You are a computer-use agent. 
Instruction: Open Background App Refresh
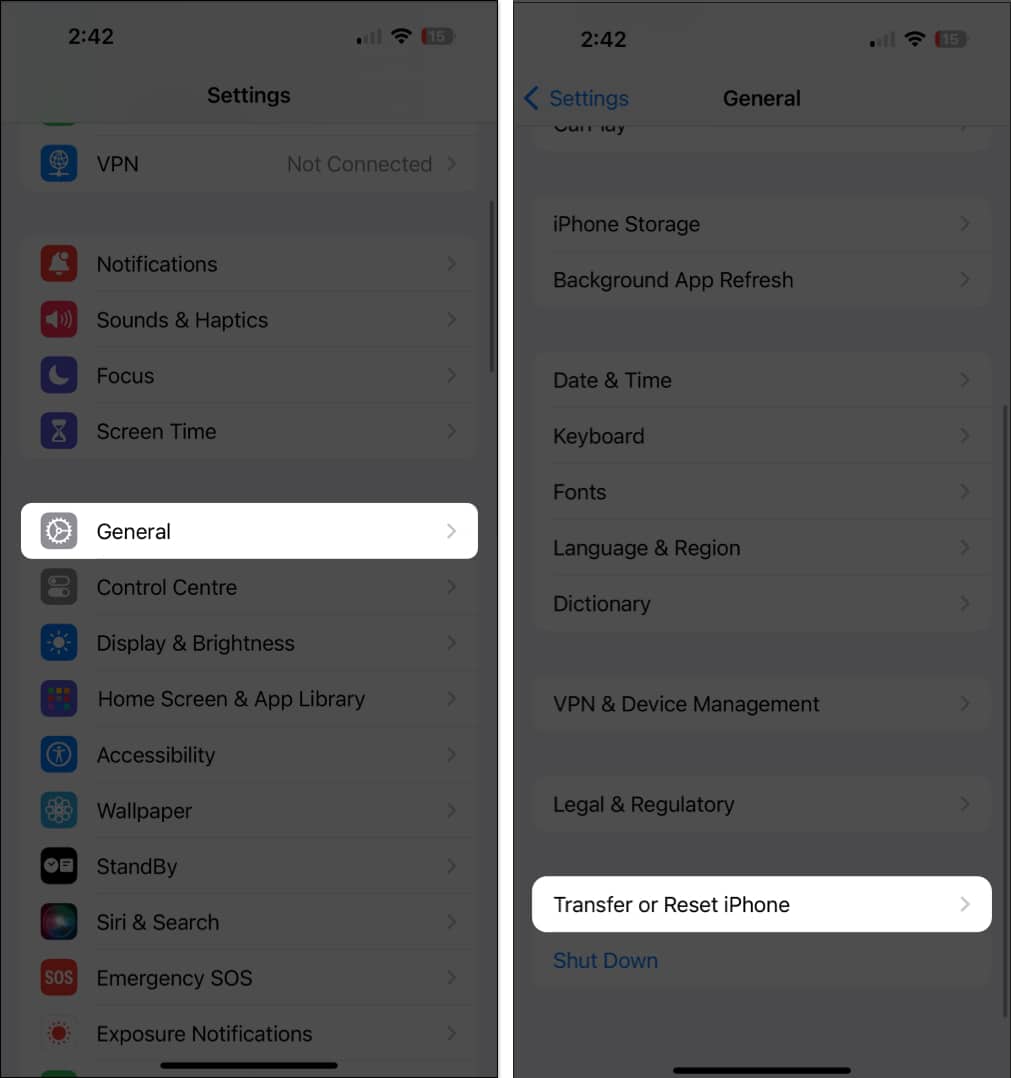coord(760,280)
